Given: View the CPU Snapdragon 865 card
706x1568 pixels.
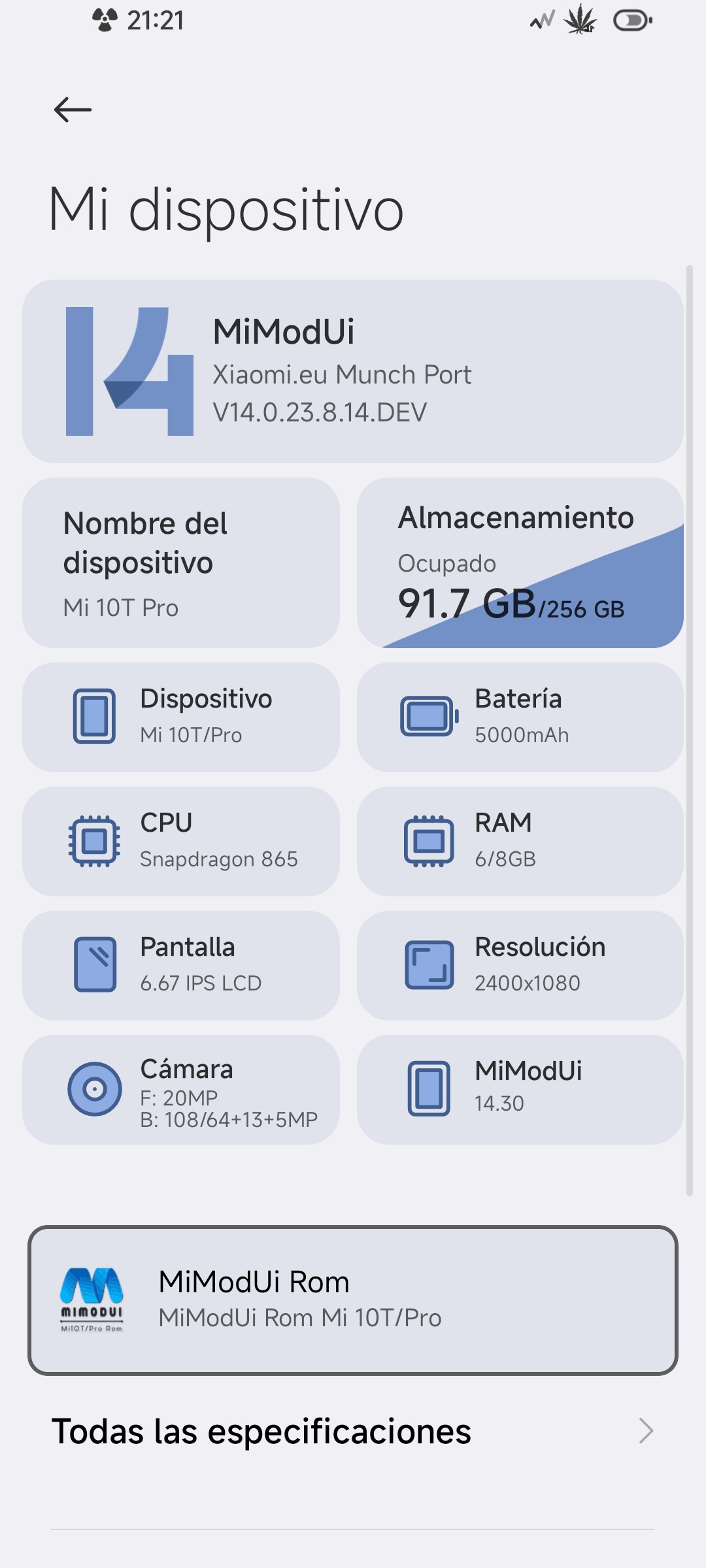Looking at the screenshot, I should (x=181, y=841).
